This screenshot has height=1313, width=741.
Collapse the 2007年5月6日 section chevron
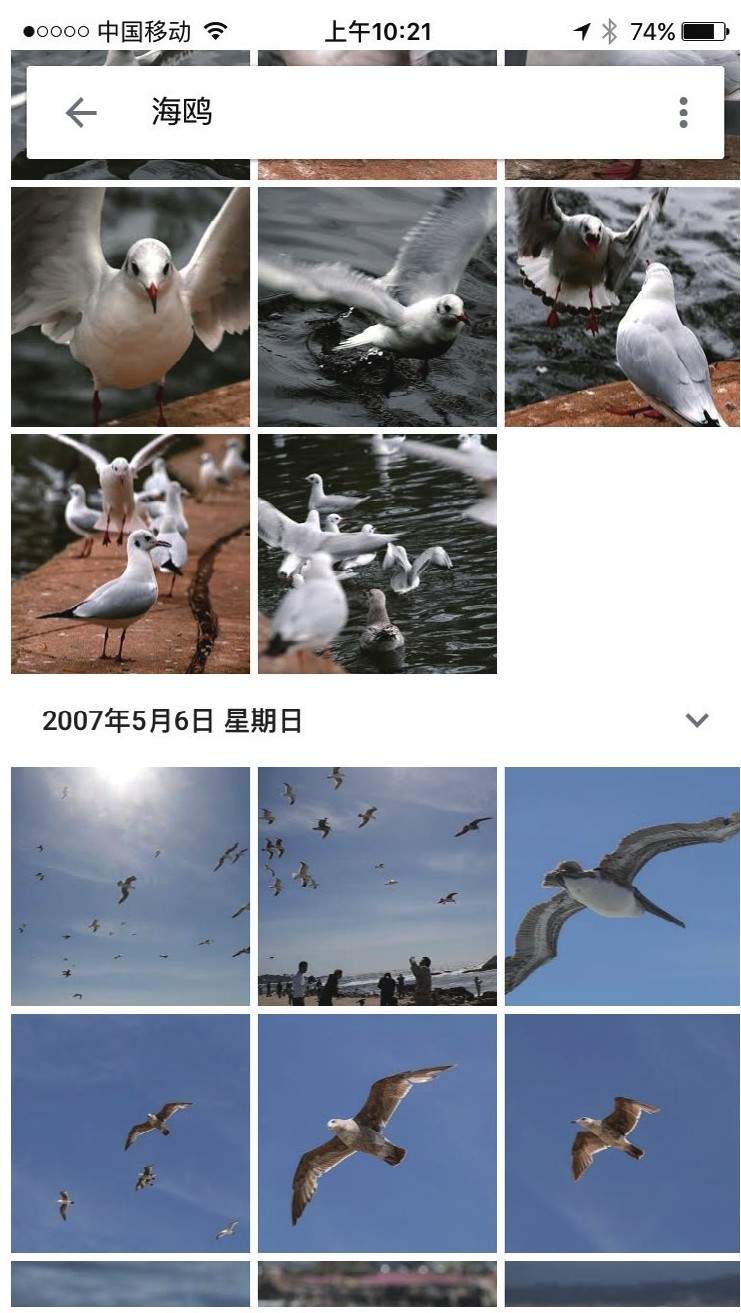point(697,721)
